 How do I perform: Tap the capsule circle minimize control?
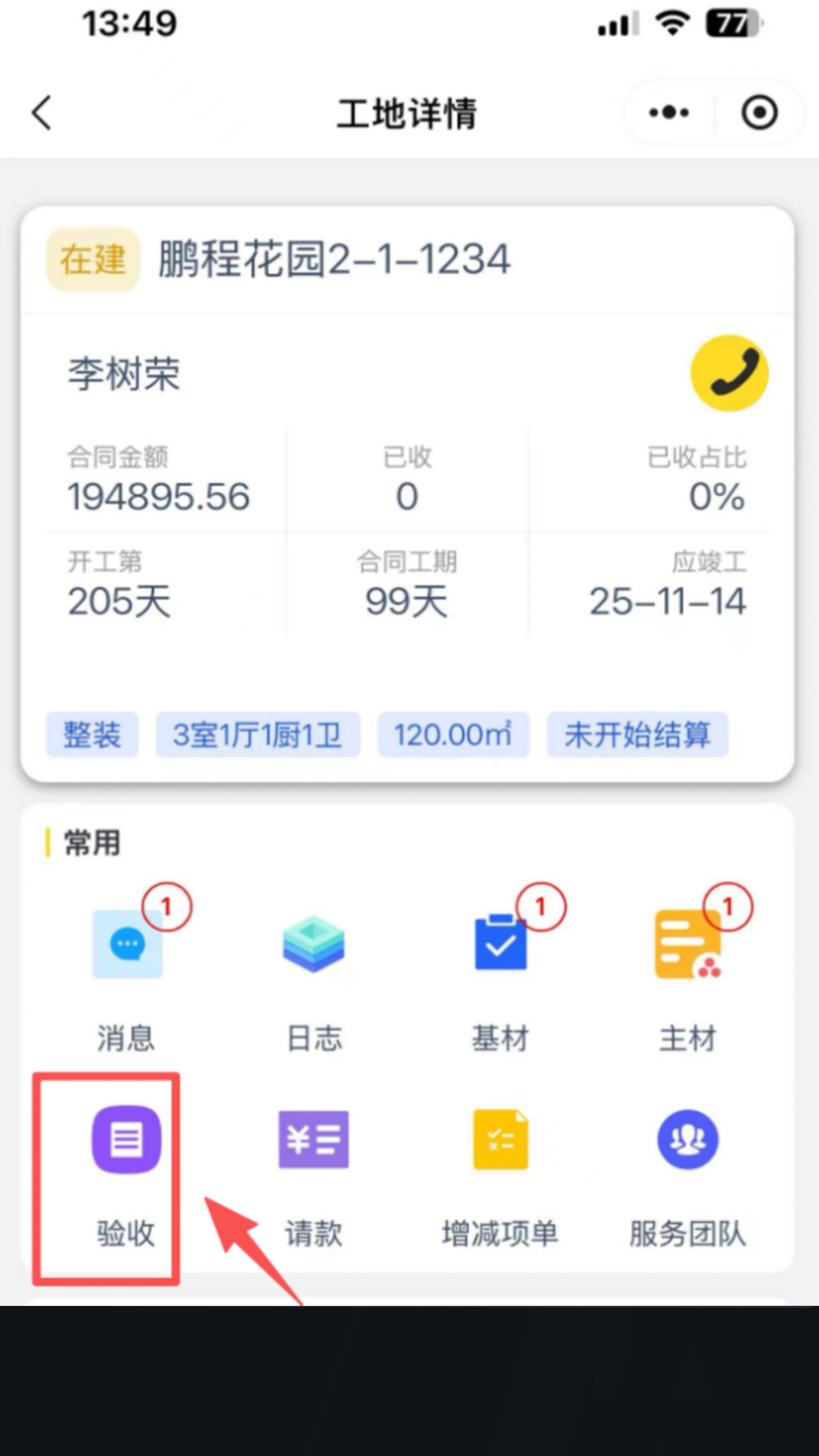[x=758, y=112]
